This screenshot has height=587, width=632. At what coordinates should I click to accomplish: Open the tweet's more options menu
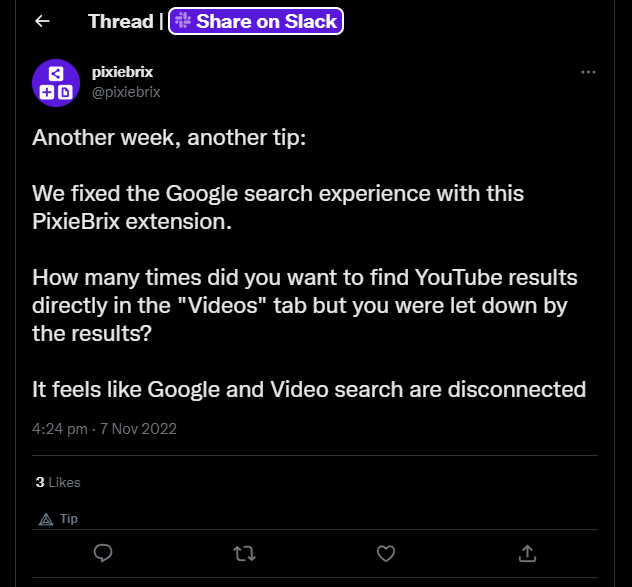point(589,72)
